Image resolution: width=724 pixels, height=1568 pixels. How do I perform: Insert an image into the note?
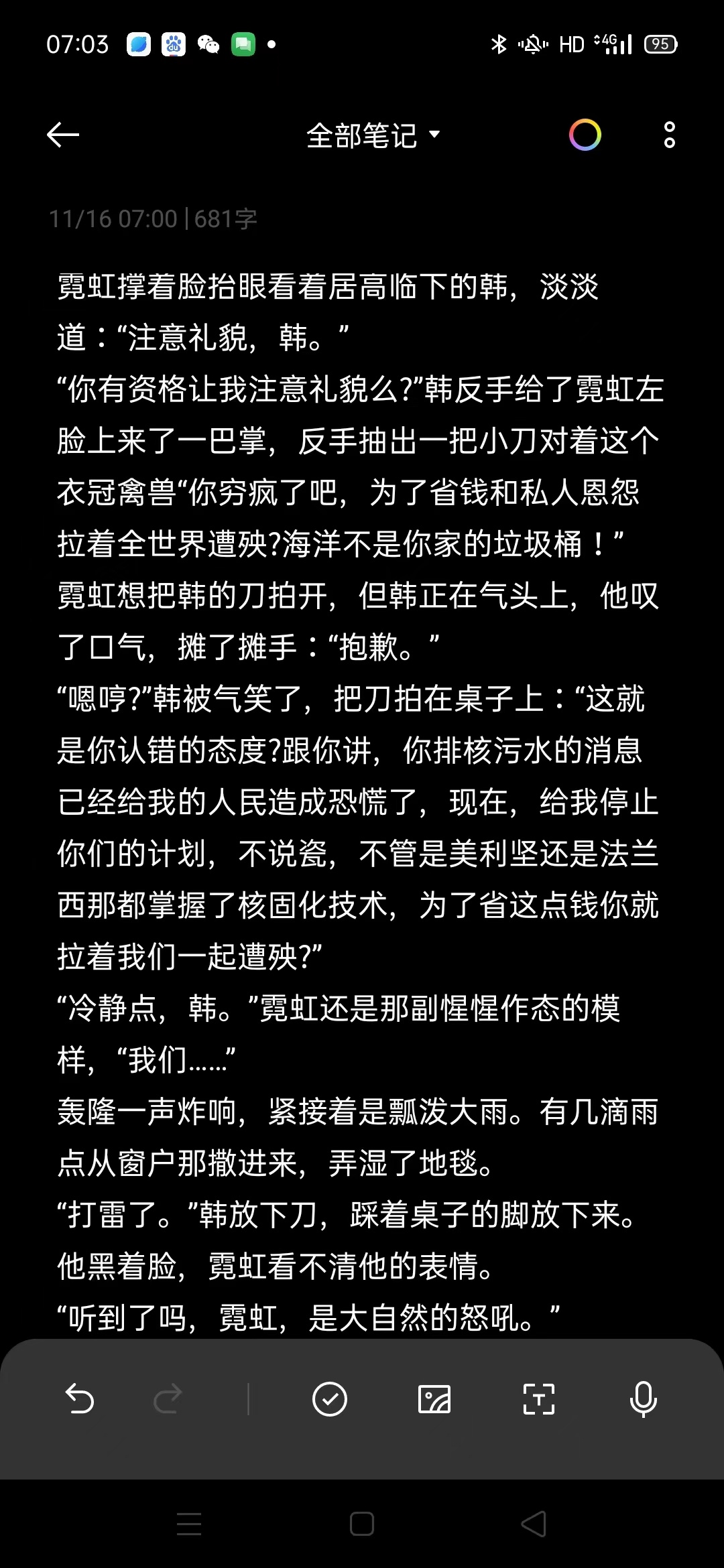pyautogui.click(x=434, y=1398)
